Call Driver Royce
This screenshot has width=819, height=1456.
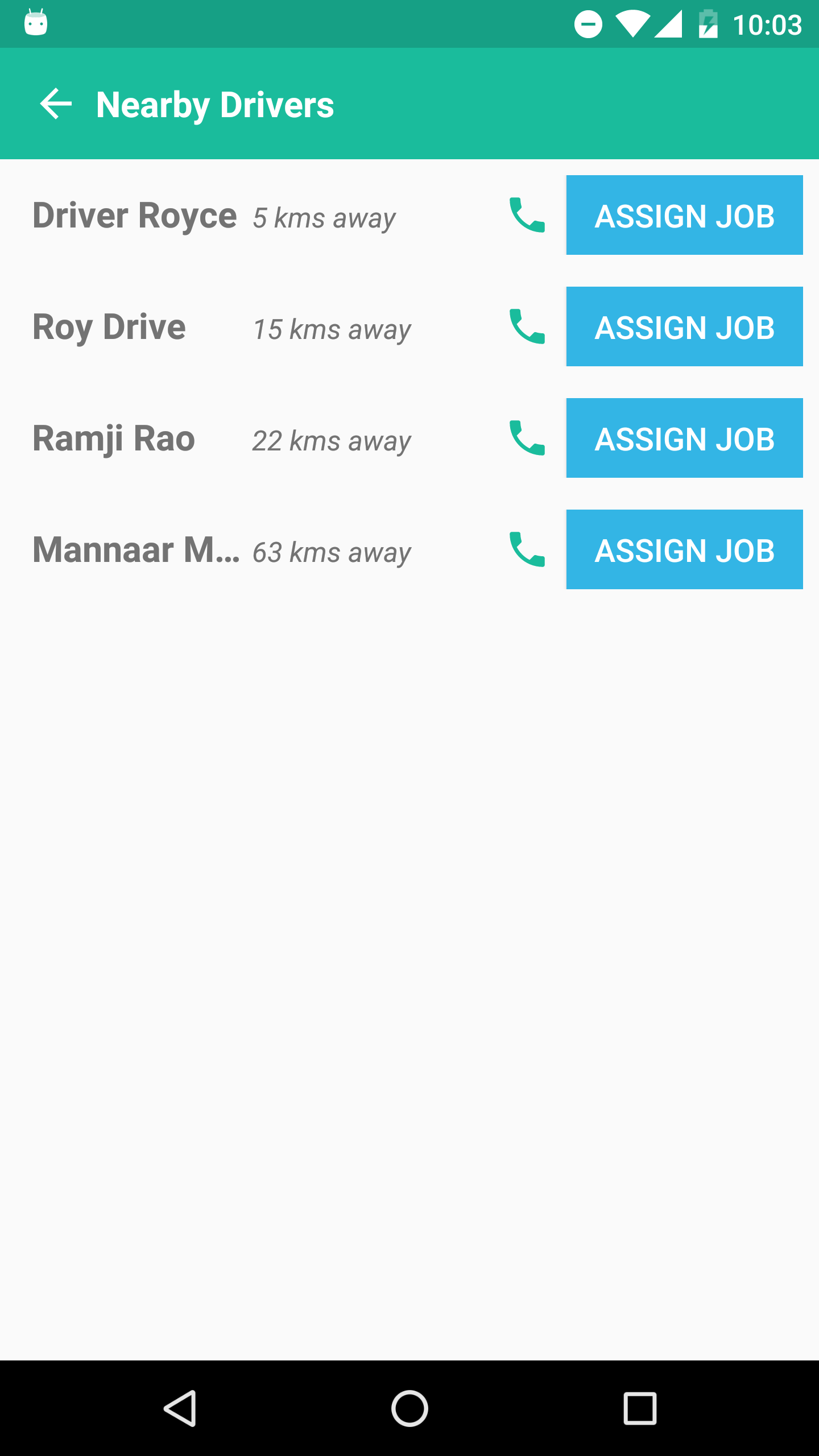coord(527,216)
